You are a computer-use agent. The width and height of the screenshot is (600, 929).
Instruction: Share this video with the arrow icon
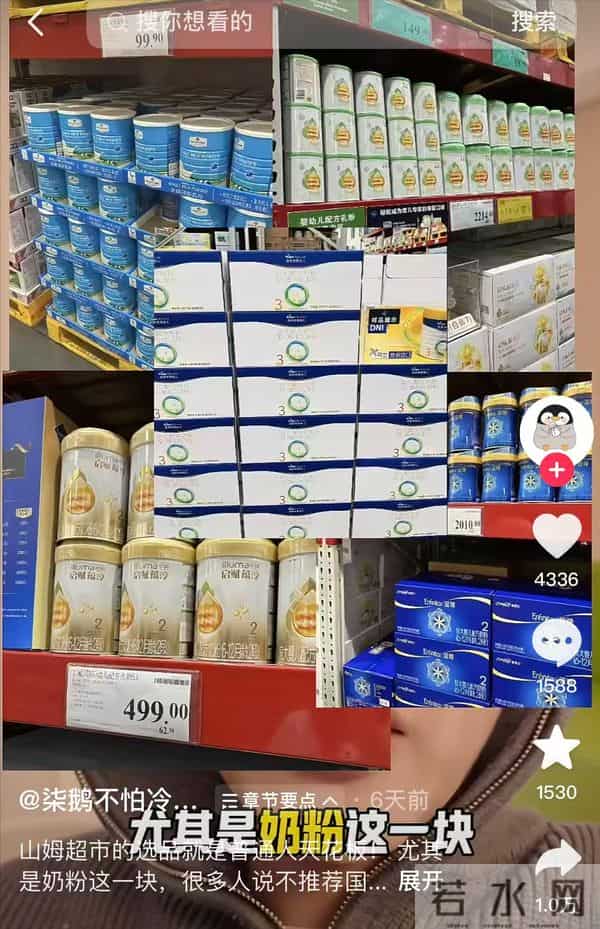(557, 860)
